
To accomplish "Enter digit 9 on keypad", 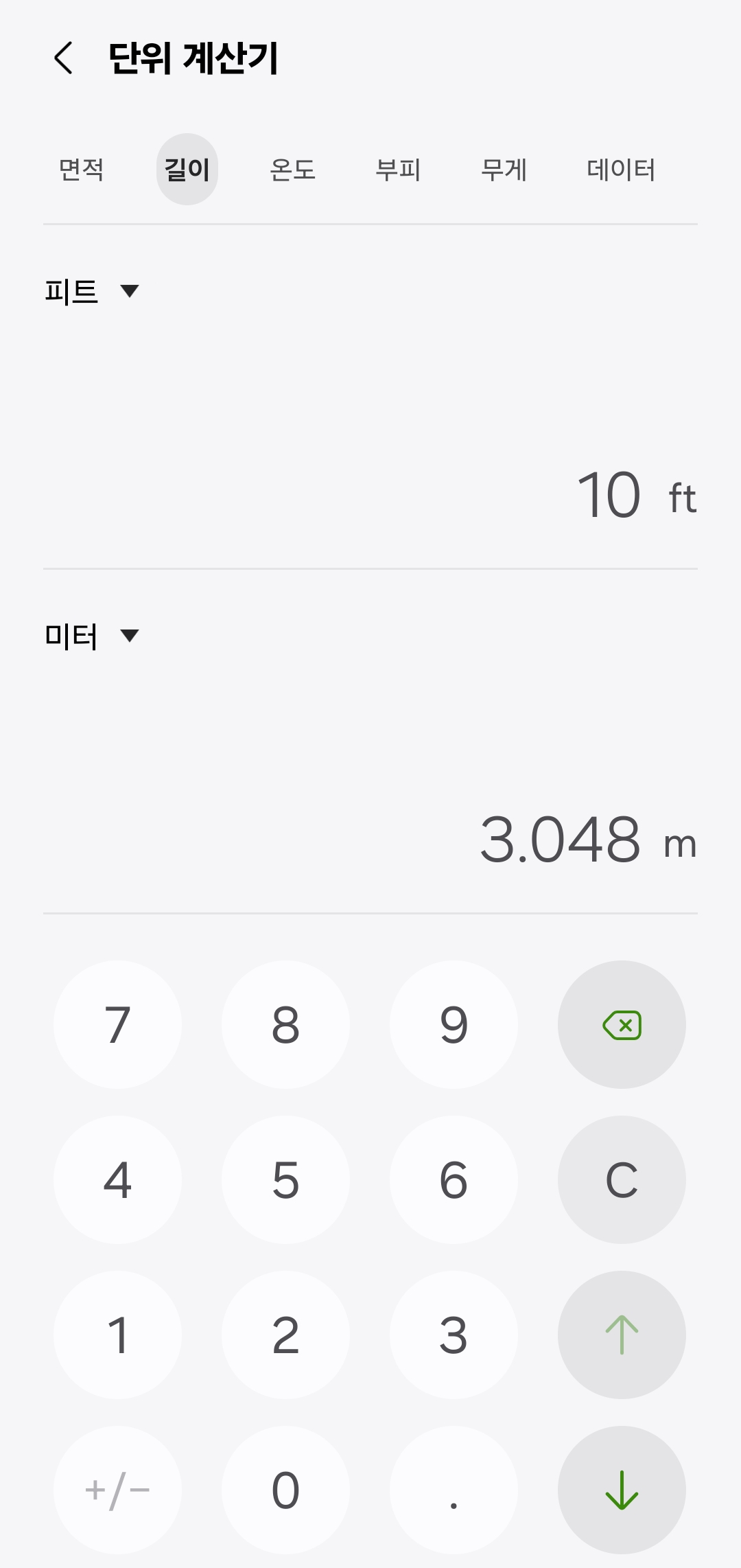I will [x=454, y=1025].
